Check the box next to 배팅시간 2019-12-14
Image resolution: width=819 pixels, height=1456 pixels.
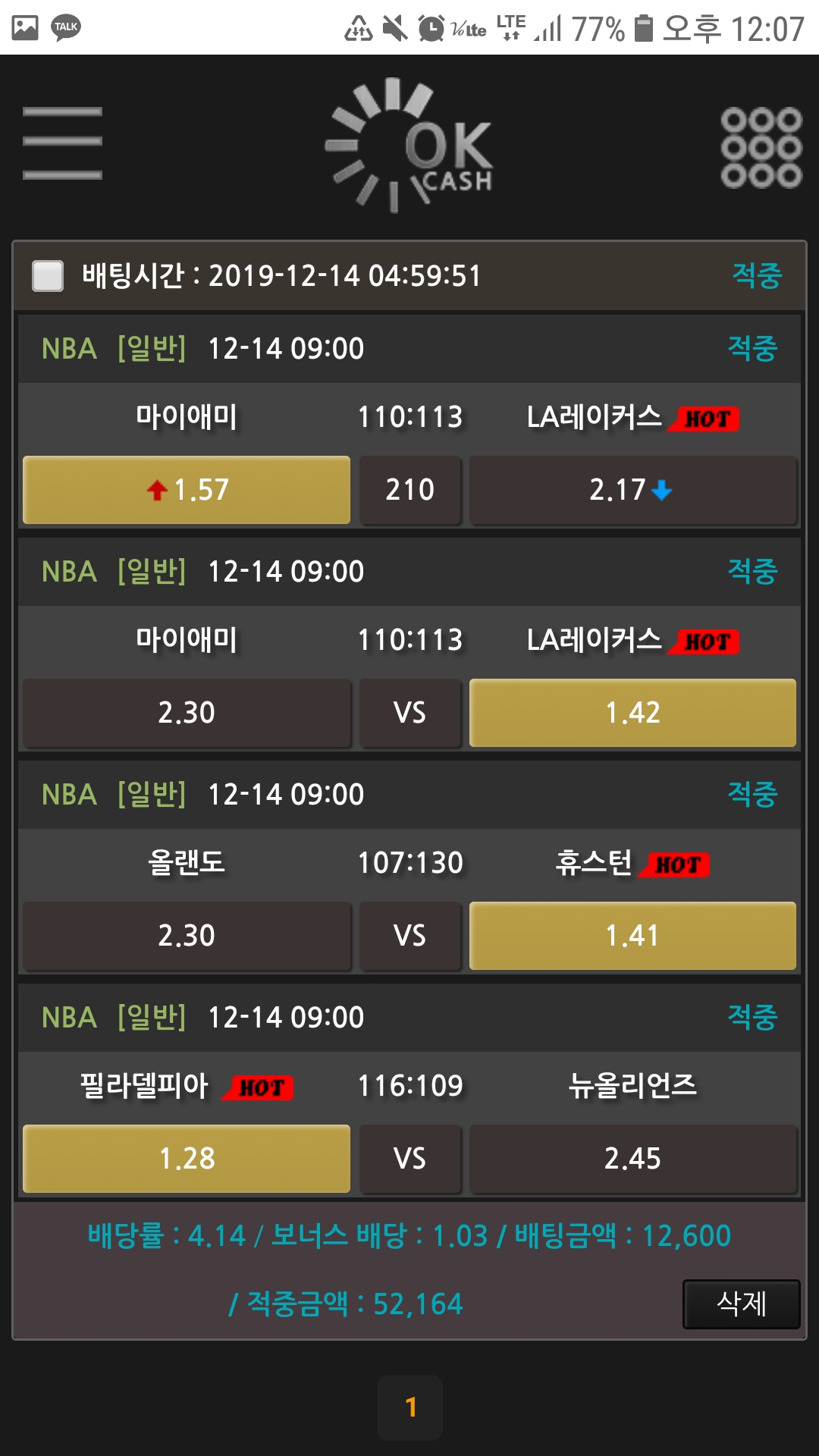pyautogui.click(x=48, y=275)
